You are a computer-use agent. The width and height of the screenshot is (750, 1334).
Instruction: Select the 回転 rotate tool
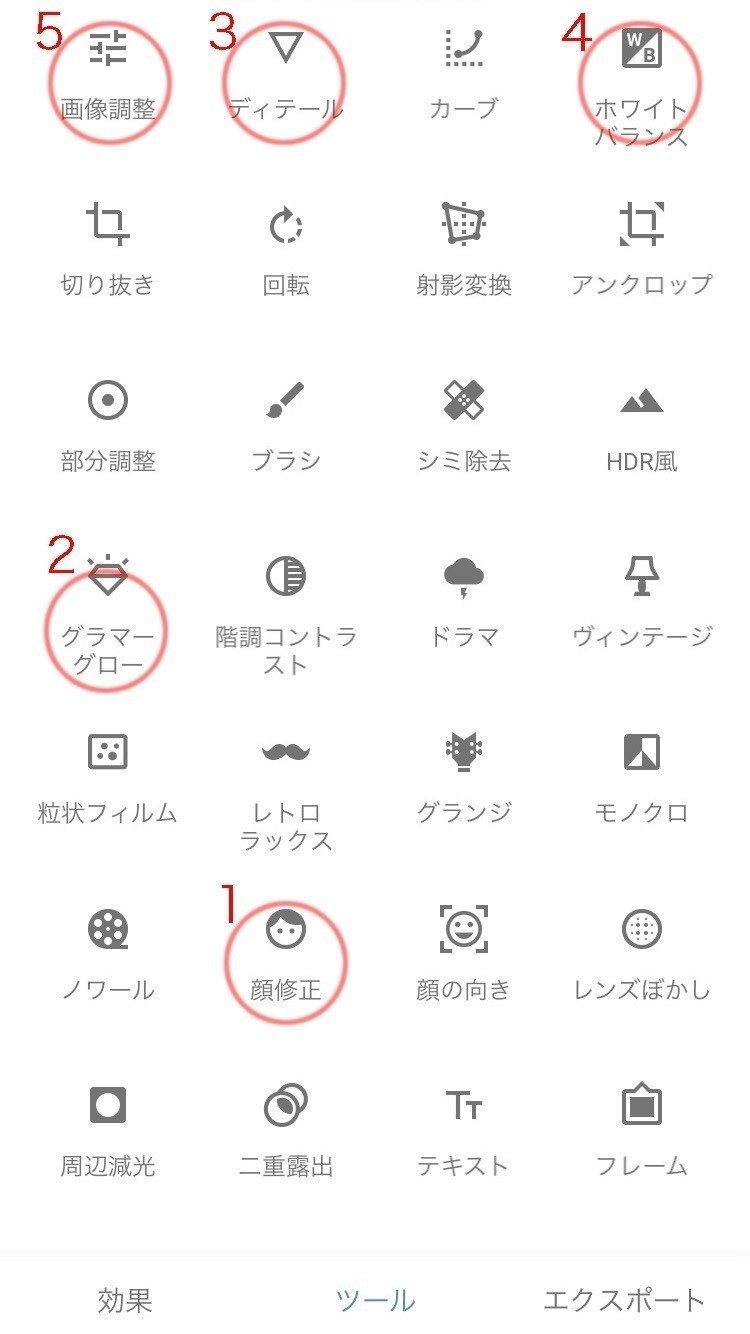(285, 248)
